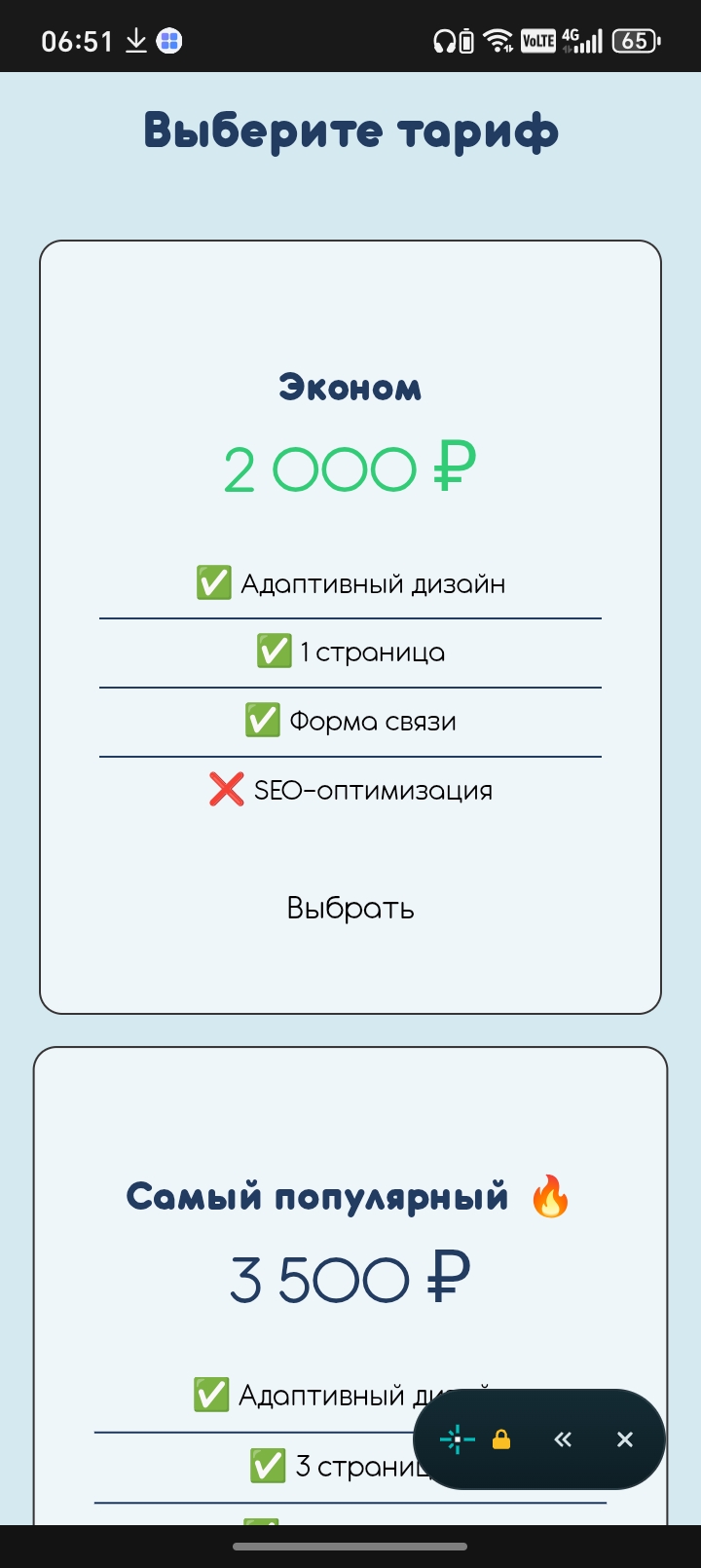Tap the crosshair icon in floating toolbar
The image size is (701, 1568).
coord(457,1439)
